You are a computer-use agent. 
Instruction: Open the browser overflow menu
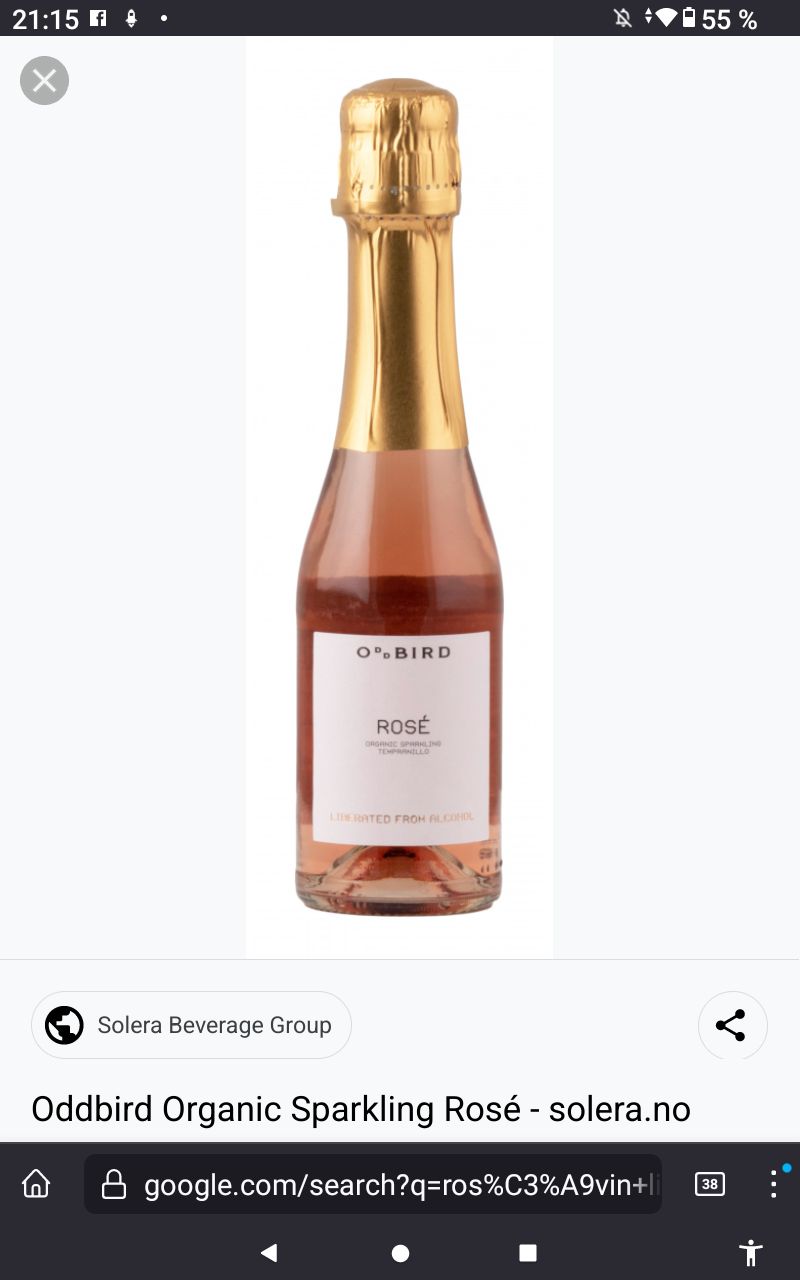pos(773,1185)
